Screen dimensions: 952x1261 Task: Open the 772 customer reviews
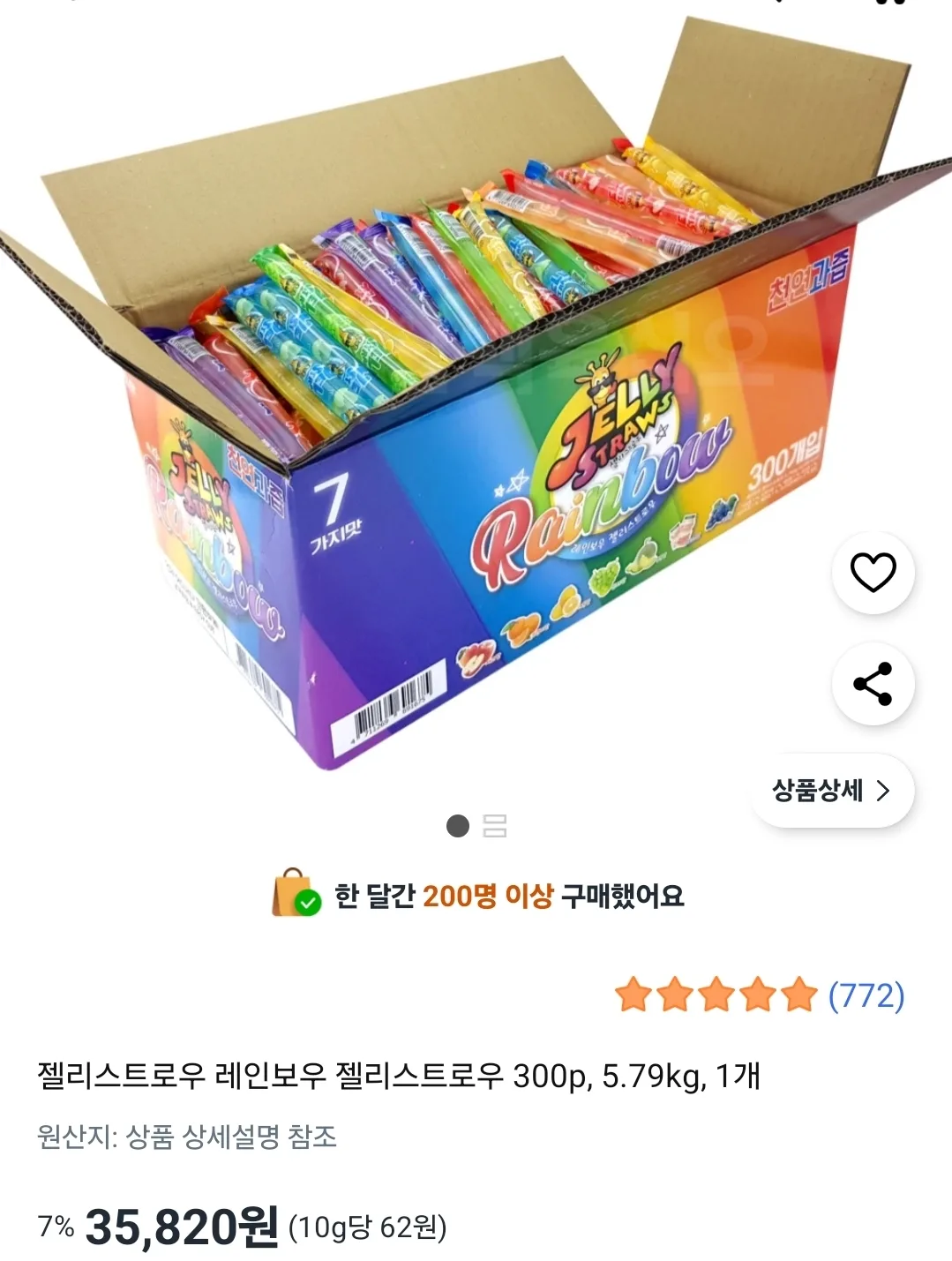point(866,995)
